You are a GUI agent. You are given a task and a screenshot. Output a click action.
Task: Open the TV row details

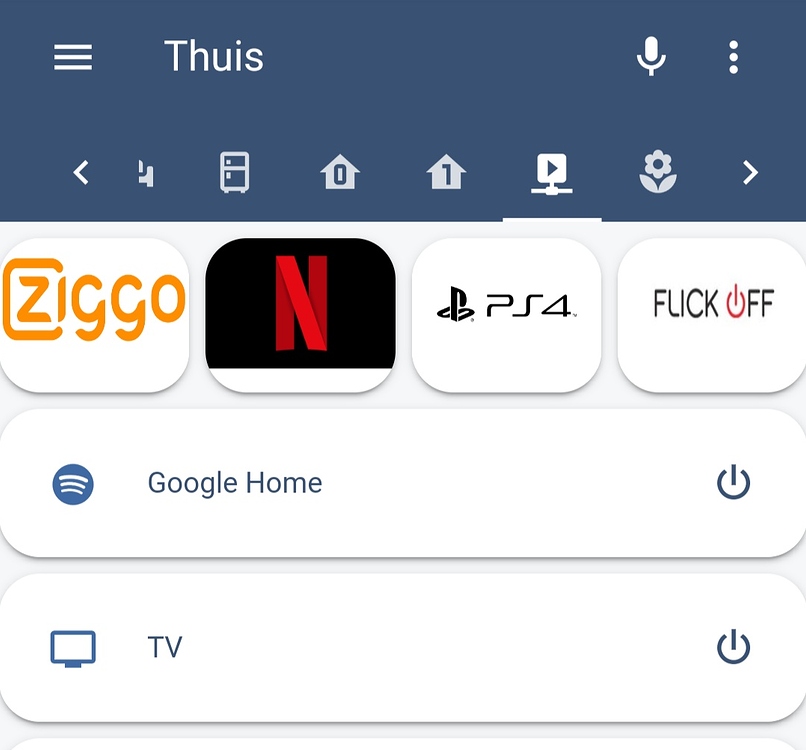(x=166, y=648)
